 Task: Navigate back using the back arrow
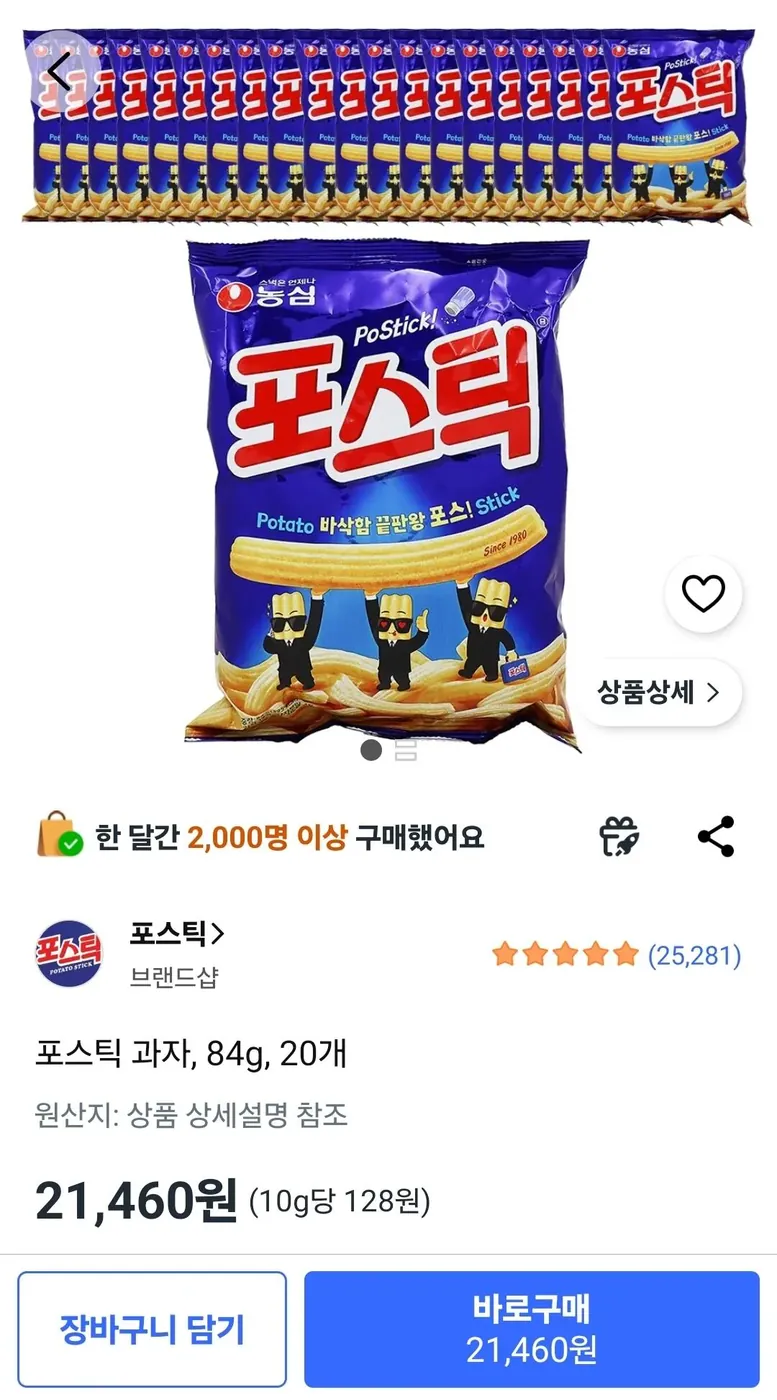click(x=60, y=70)
